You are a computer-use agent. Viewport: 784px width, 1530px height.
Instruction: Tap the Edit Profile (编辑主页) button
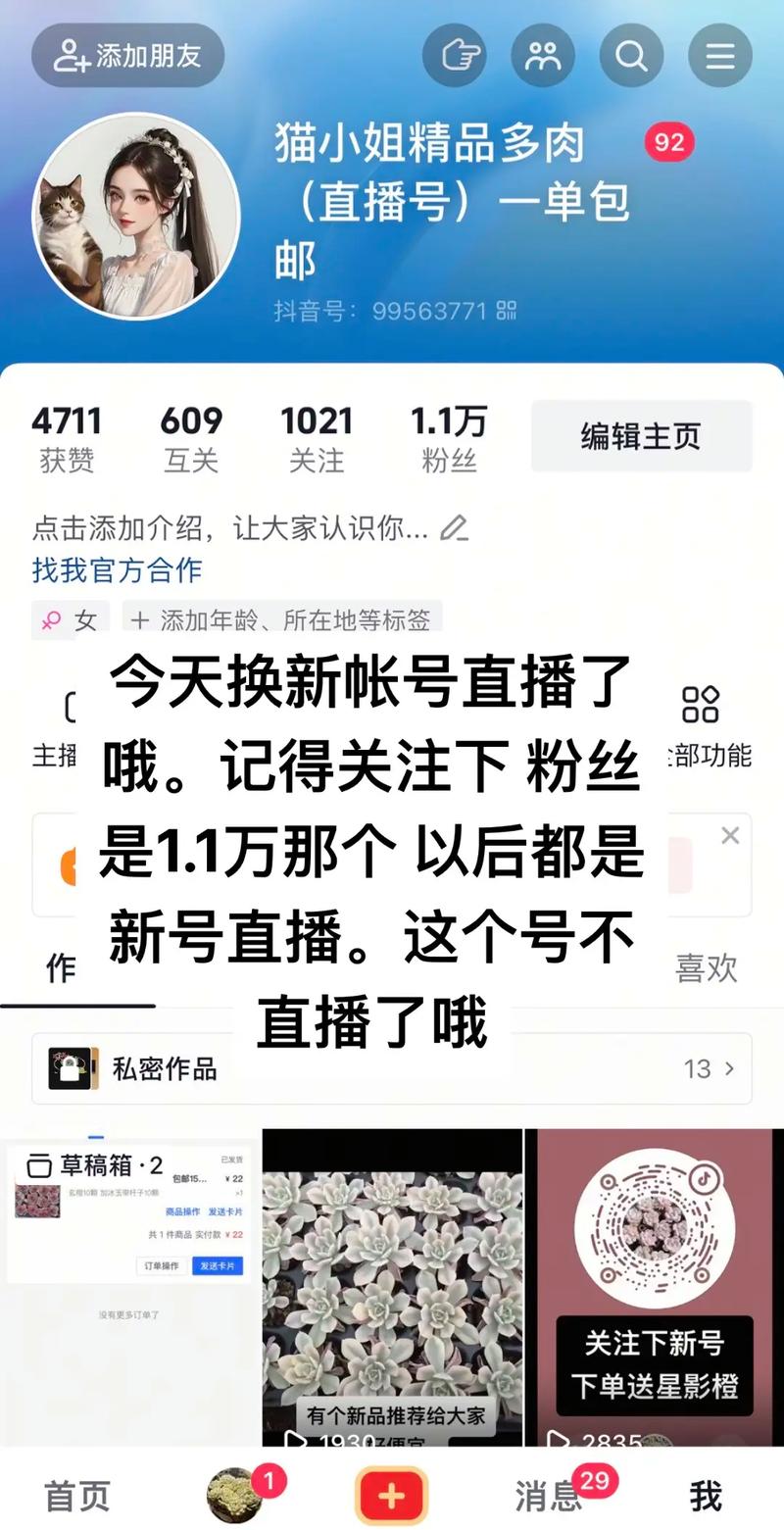click(x=641, y=436)
